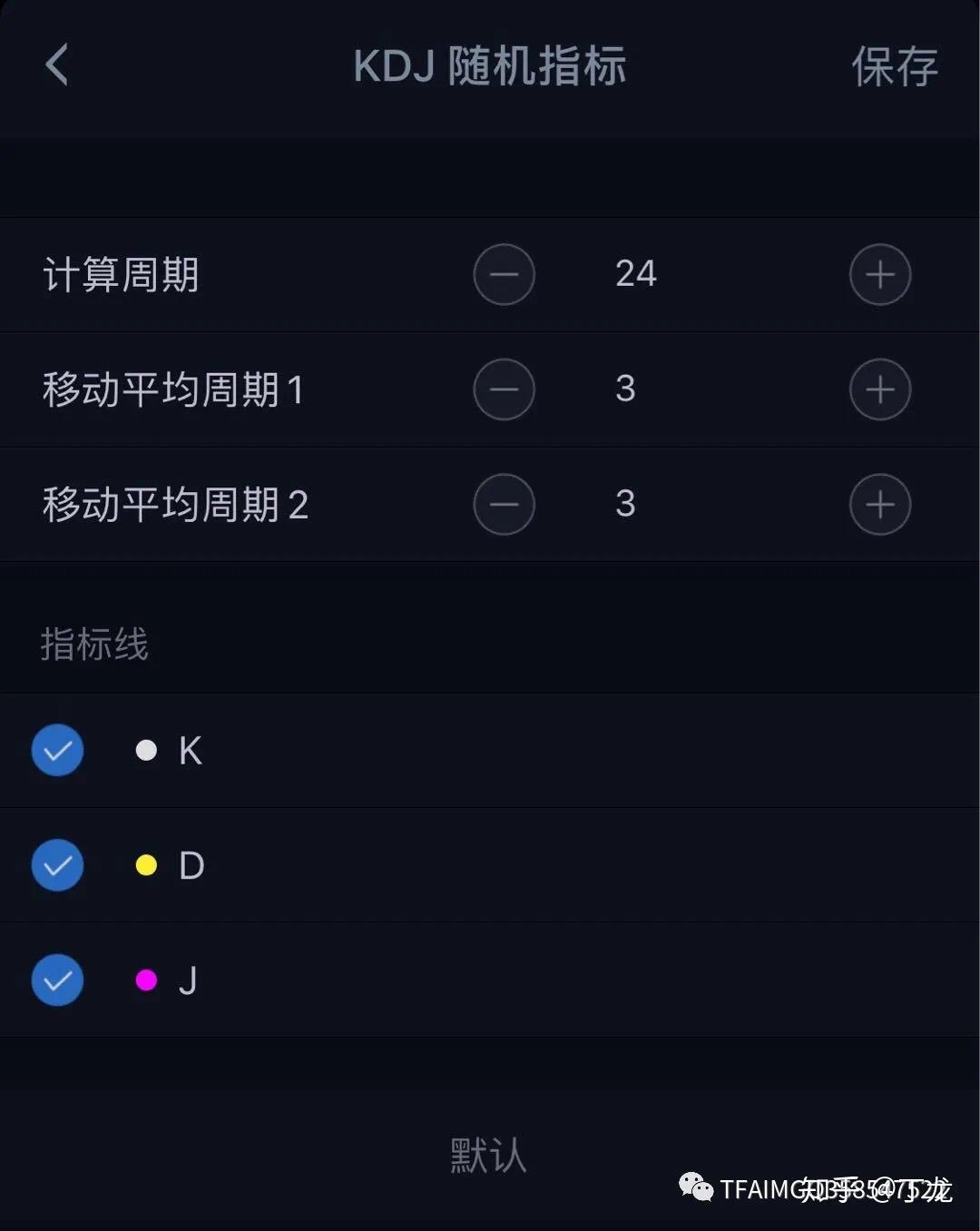Tap 保存 to save KDJ settings

coord(895,66)
